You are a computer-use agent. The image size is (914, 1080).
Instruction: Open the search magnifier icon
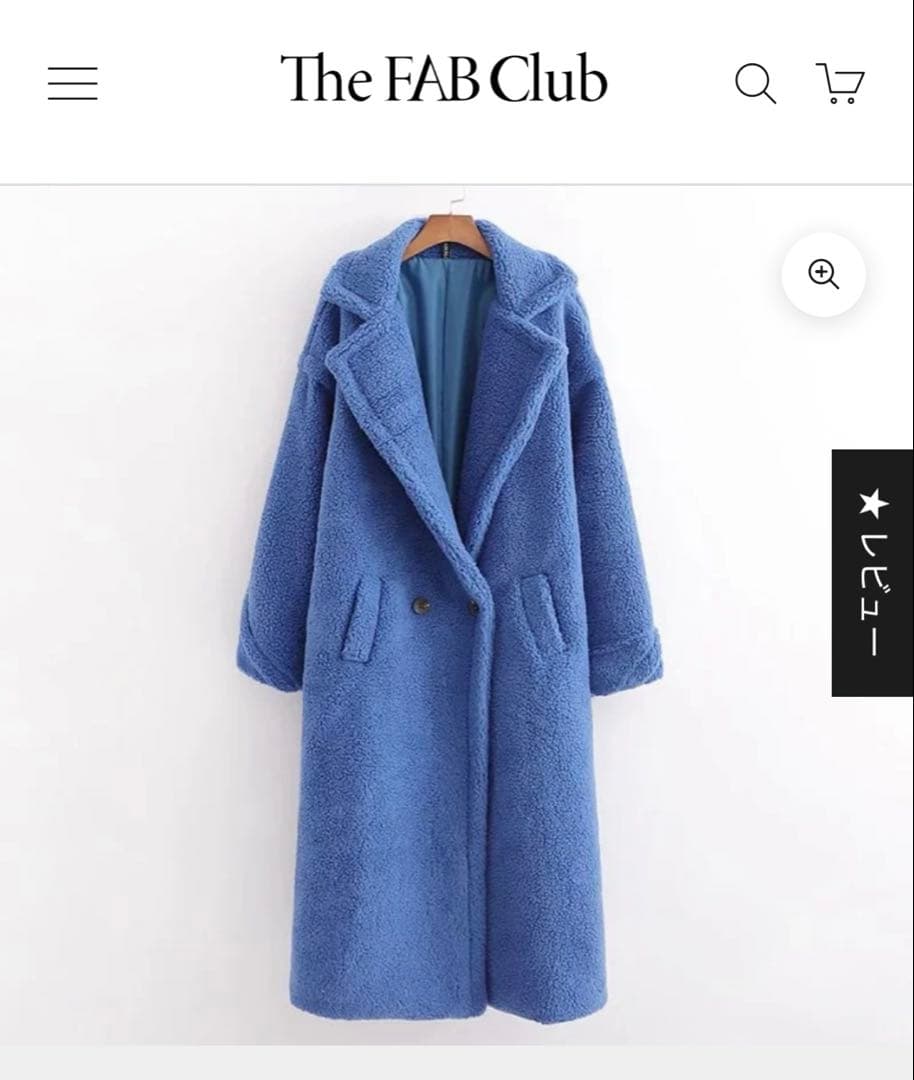tap(755, 83)
